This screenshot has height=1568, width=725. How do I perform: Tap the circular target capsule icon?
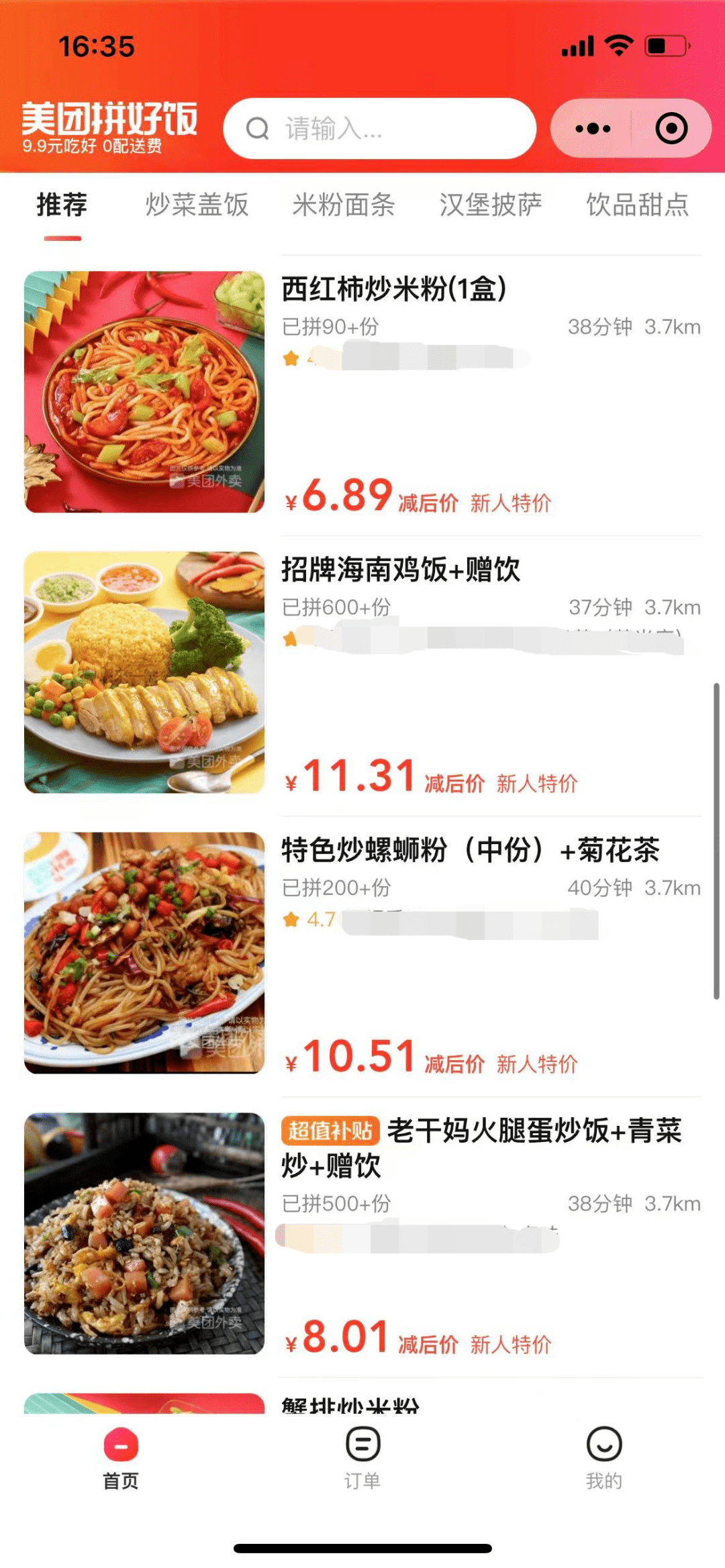click(671, 128)
